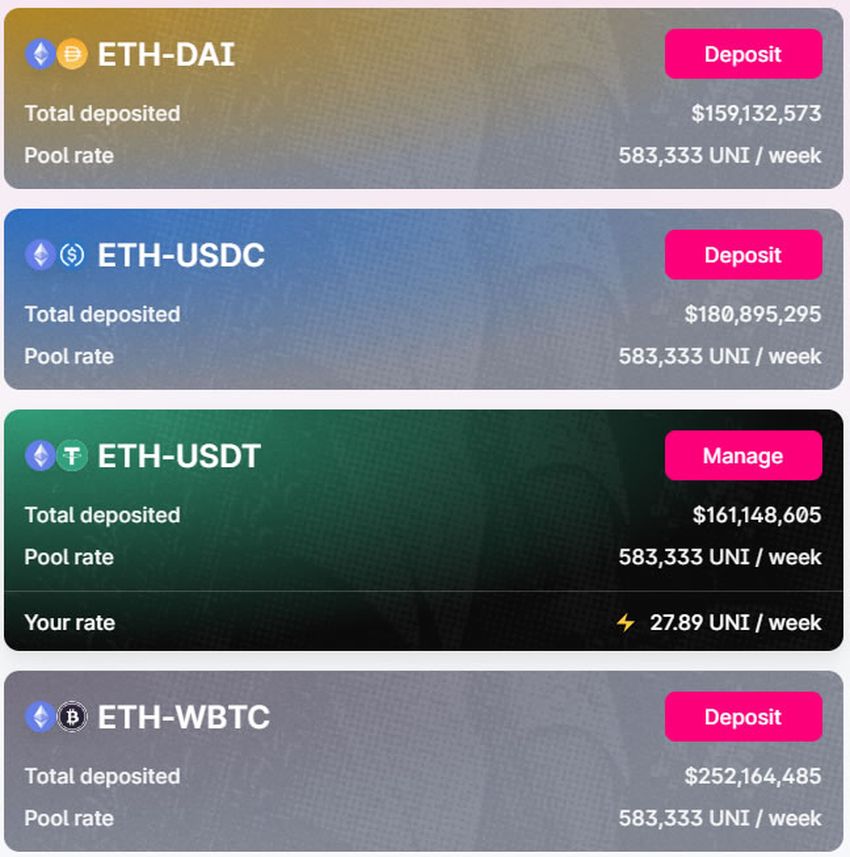Open the ETH-USDT pool card

coord(425,530)
